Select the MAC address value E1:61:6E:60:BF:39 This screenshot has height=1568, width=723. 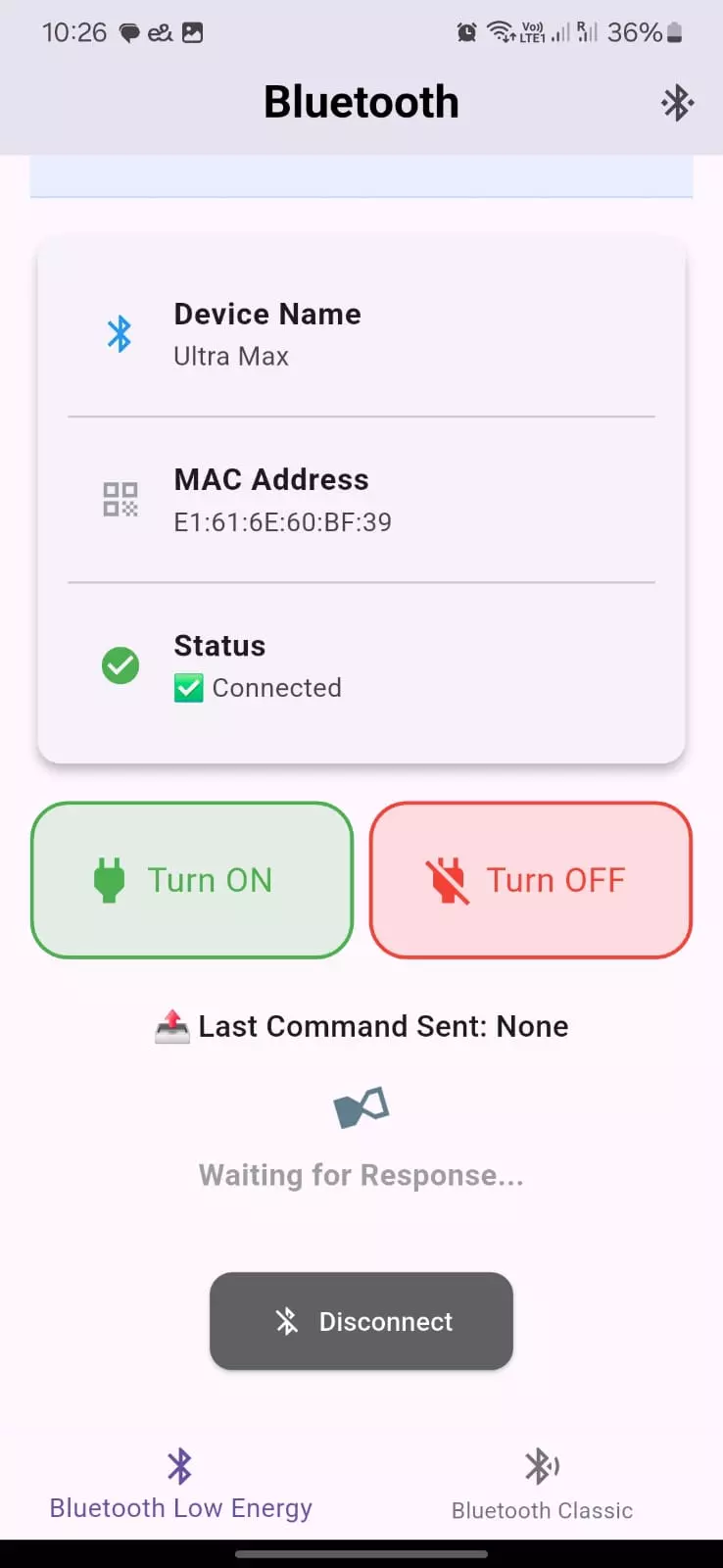pos(282,521)
